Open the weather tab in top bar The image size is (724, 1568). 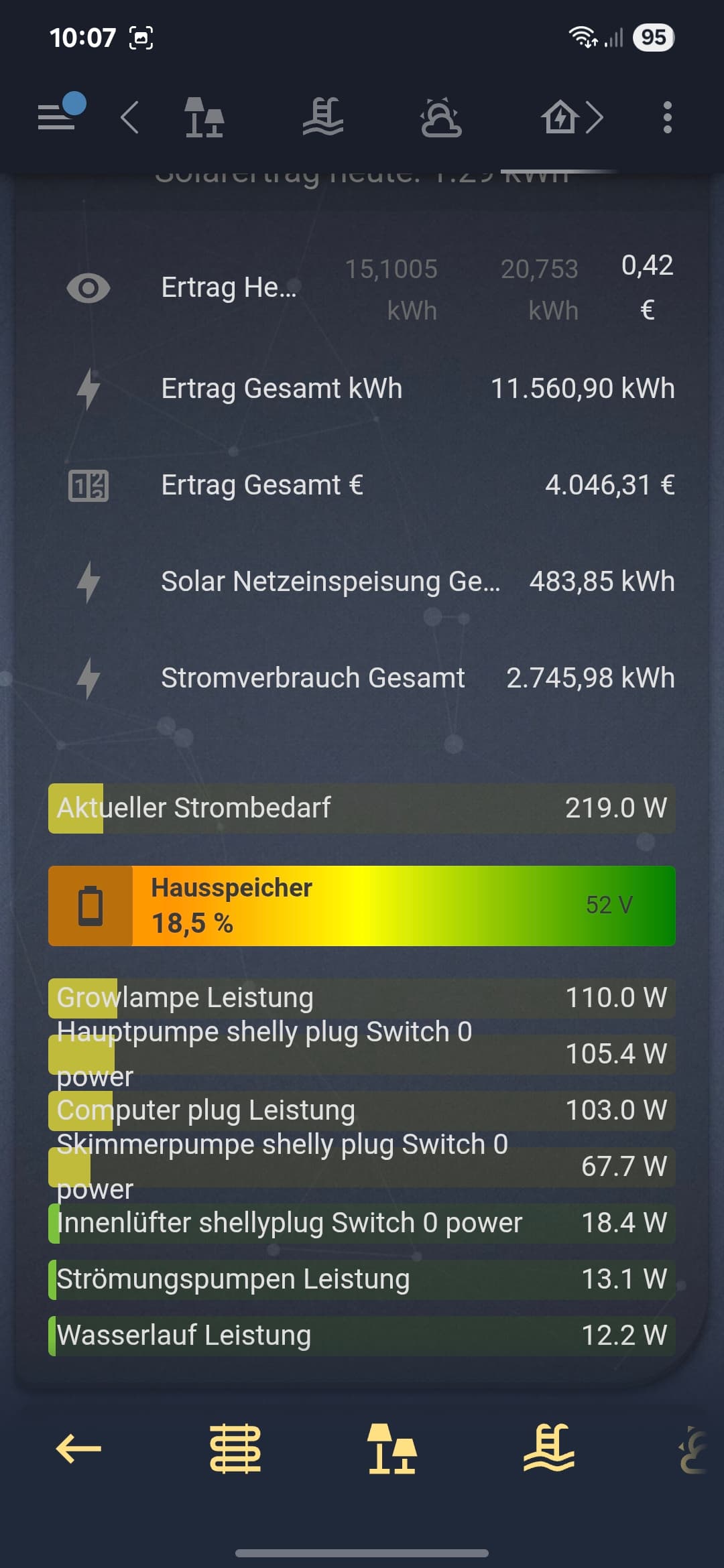pos(441,117)
